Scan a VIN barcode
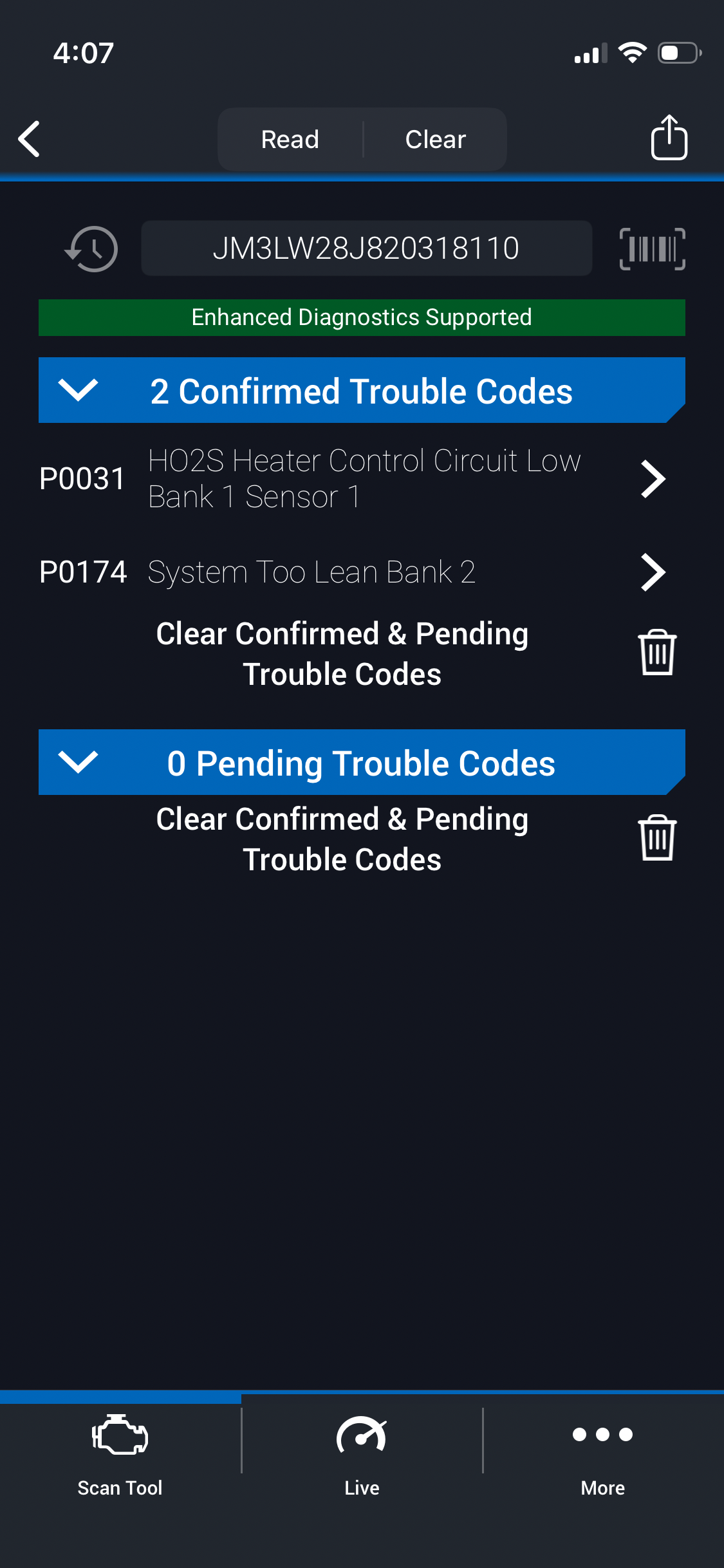This screenshot has width=724, height=1568. [652, 248]
